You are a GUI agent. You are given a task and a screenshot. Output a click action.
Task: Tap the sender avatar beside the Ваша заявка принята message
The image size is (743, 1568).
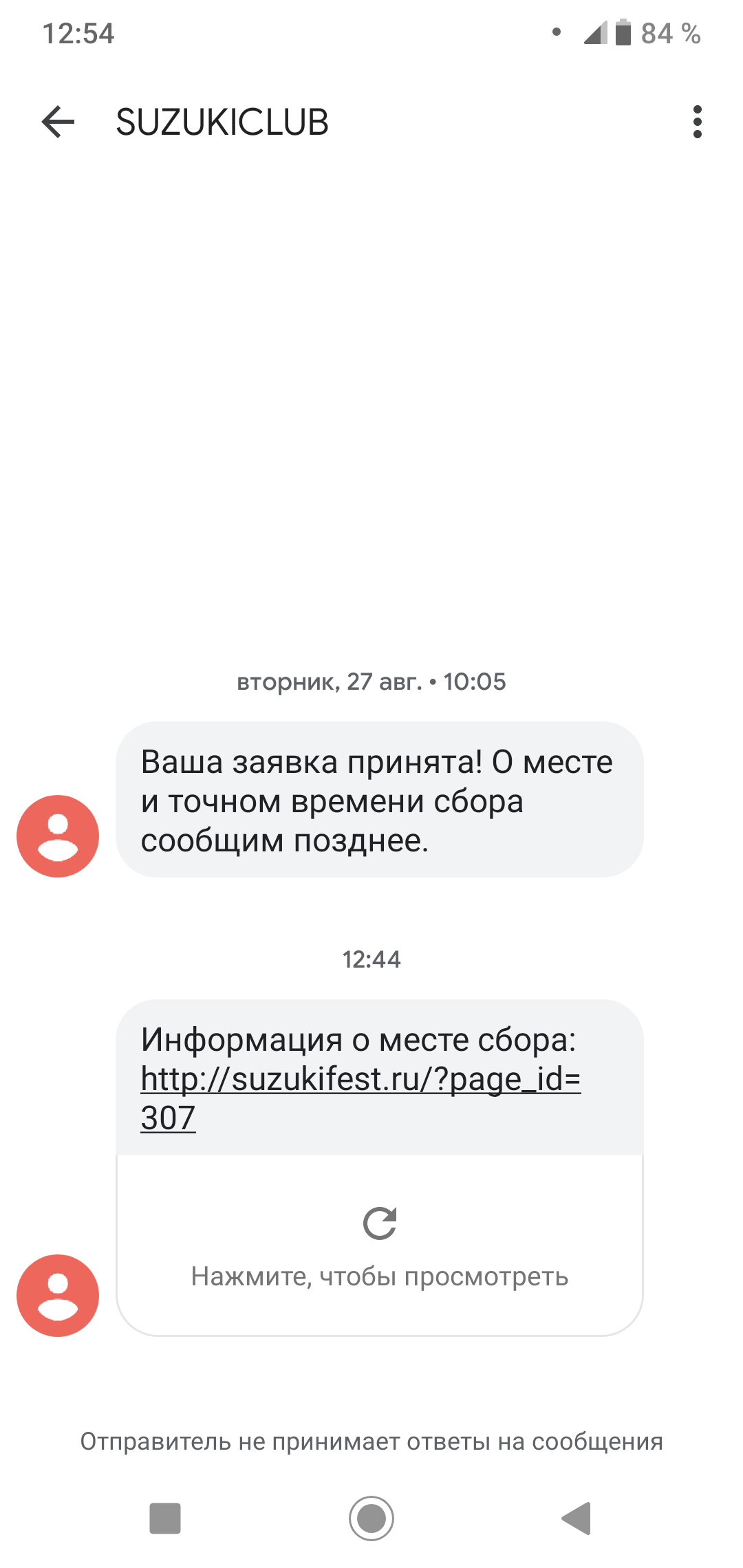click(58, 836)
